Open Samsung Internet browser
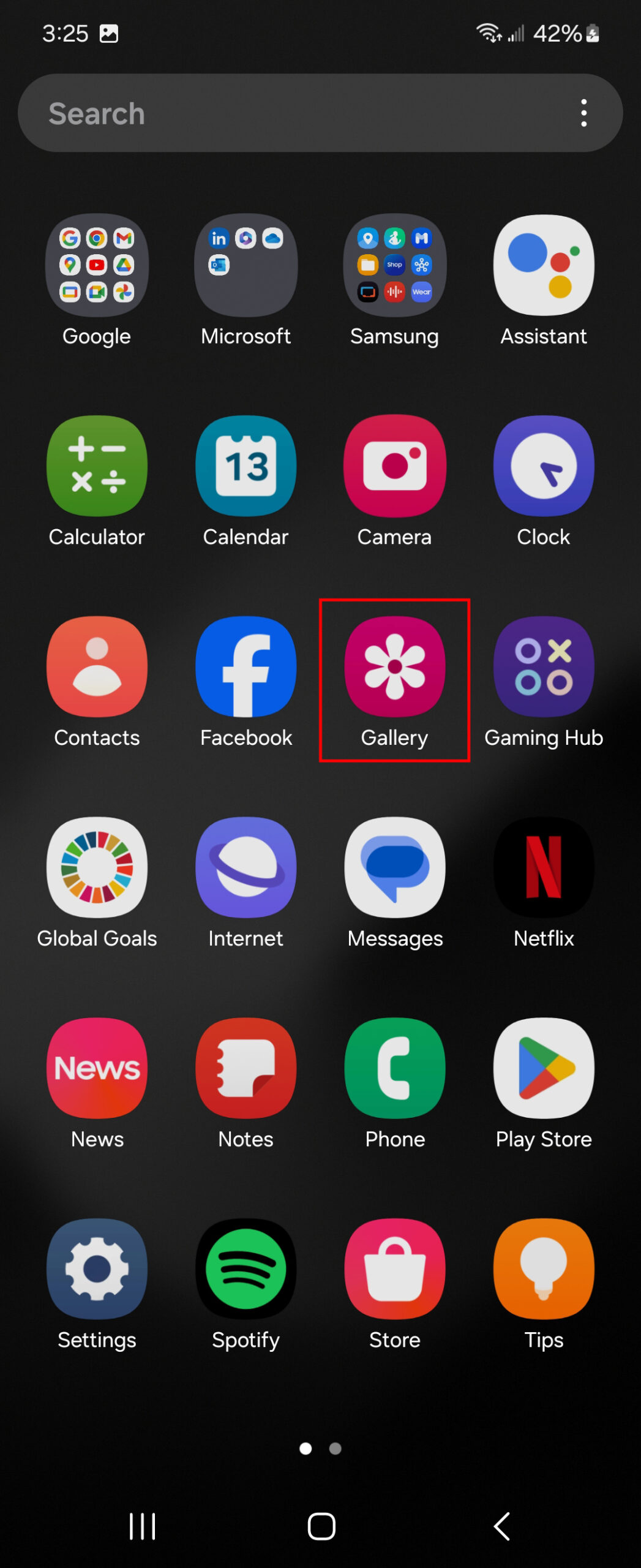 coord(246,868)
